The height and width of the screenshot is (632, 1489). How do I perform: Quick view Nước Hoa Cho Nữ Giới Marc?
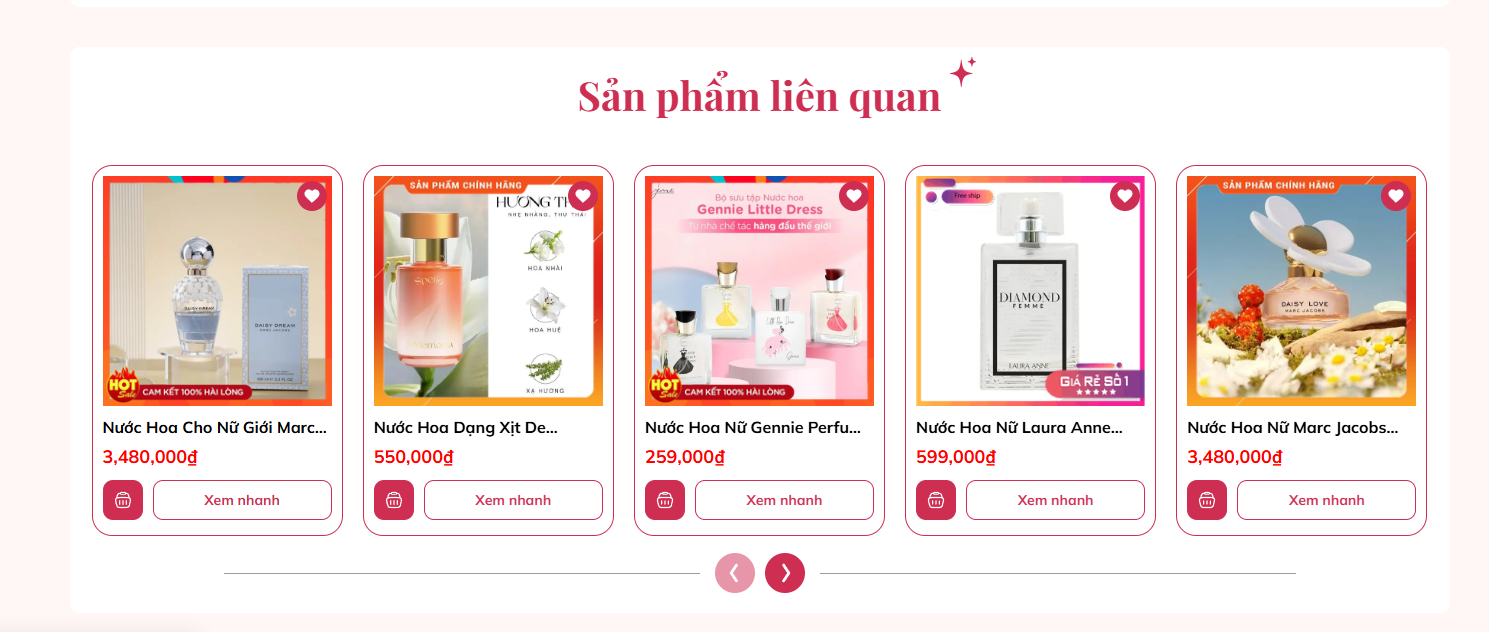[242, 500]
